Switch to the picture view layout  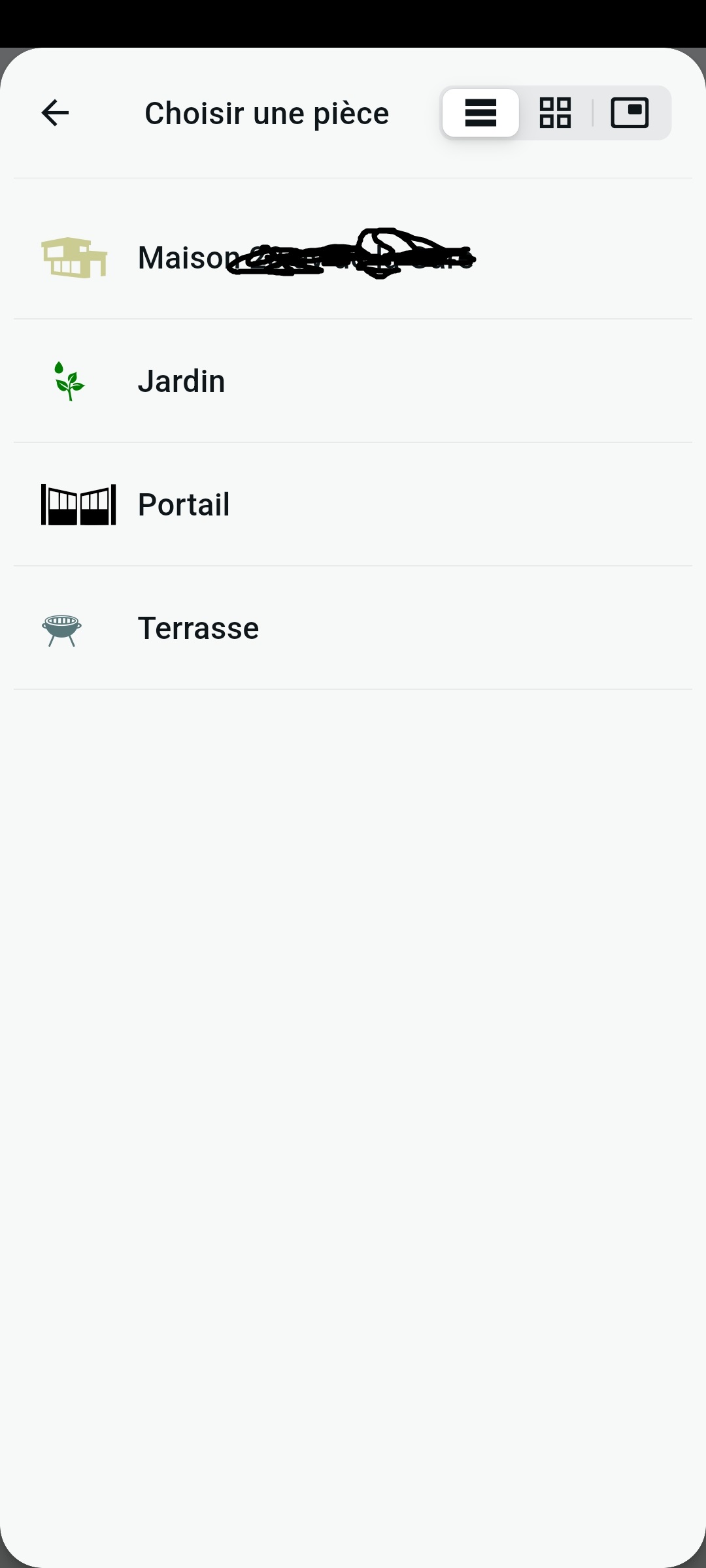pyautogui.click(x=630, y=113)
